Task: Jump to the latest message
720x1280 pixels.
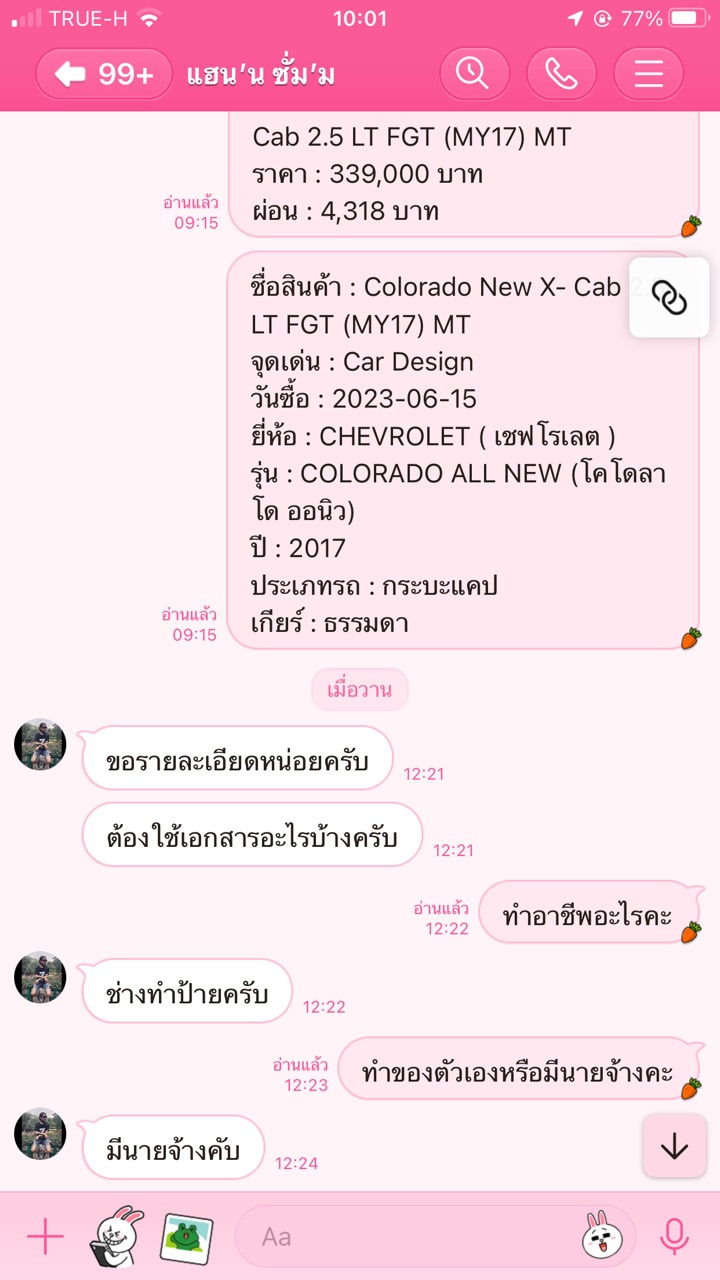Action: [675, 1146]
